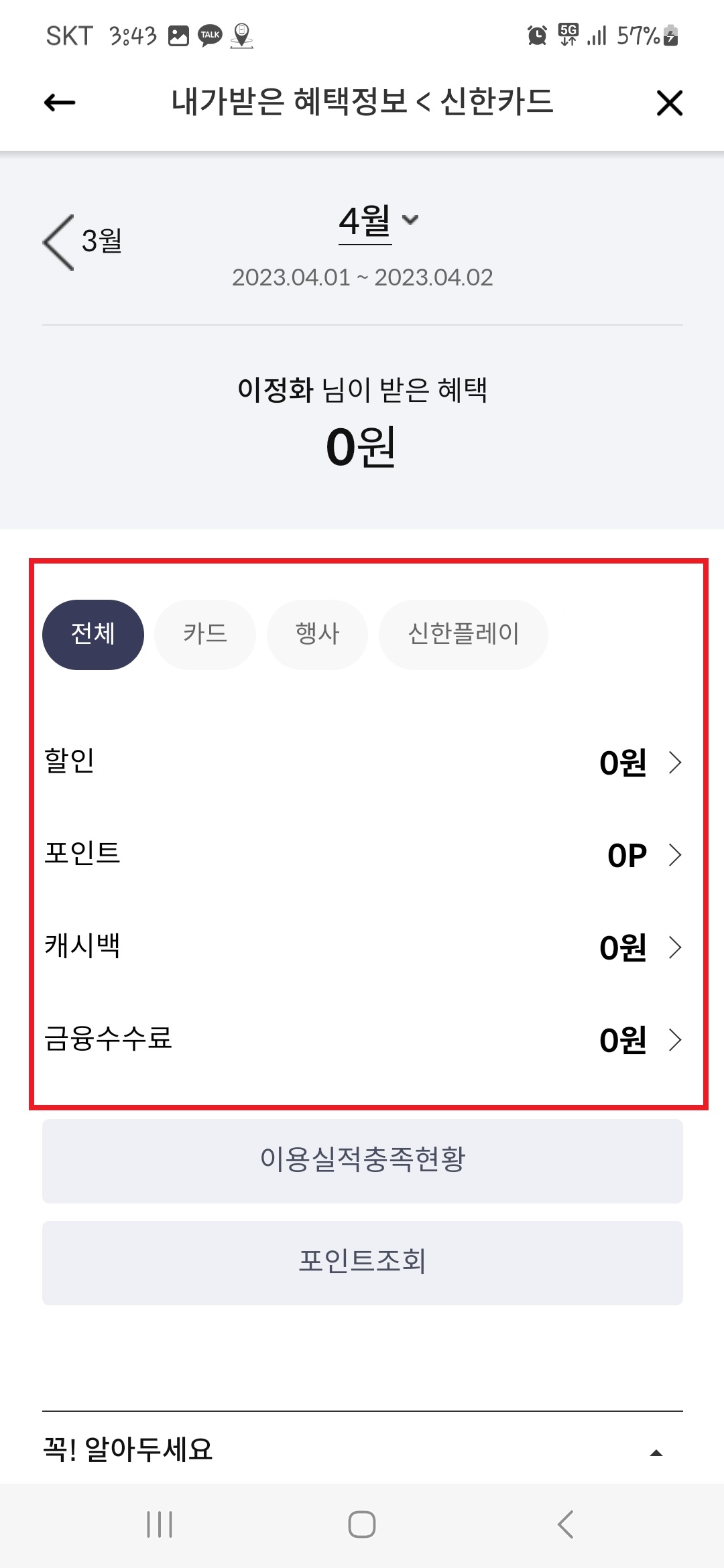Open 포인트 details via its chevron
This screenshot has width=724, height=1568.
[674, 855]
